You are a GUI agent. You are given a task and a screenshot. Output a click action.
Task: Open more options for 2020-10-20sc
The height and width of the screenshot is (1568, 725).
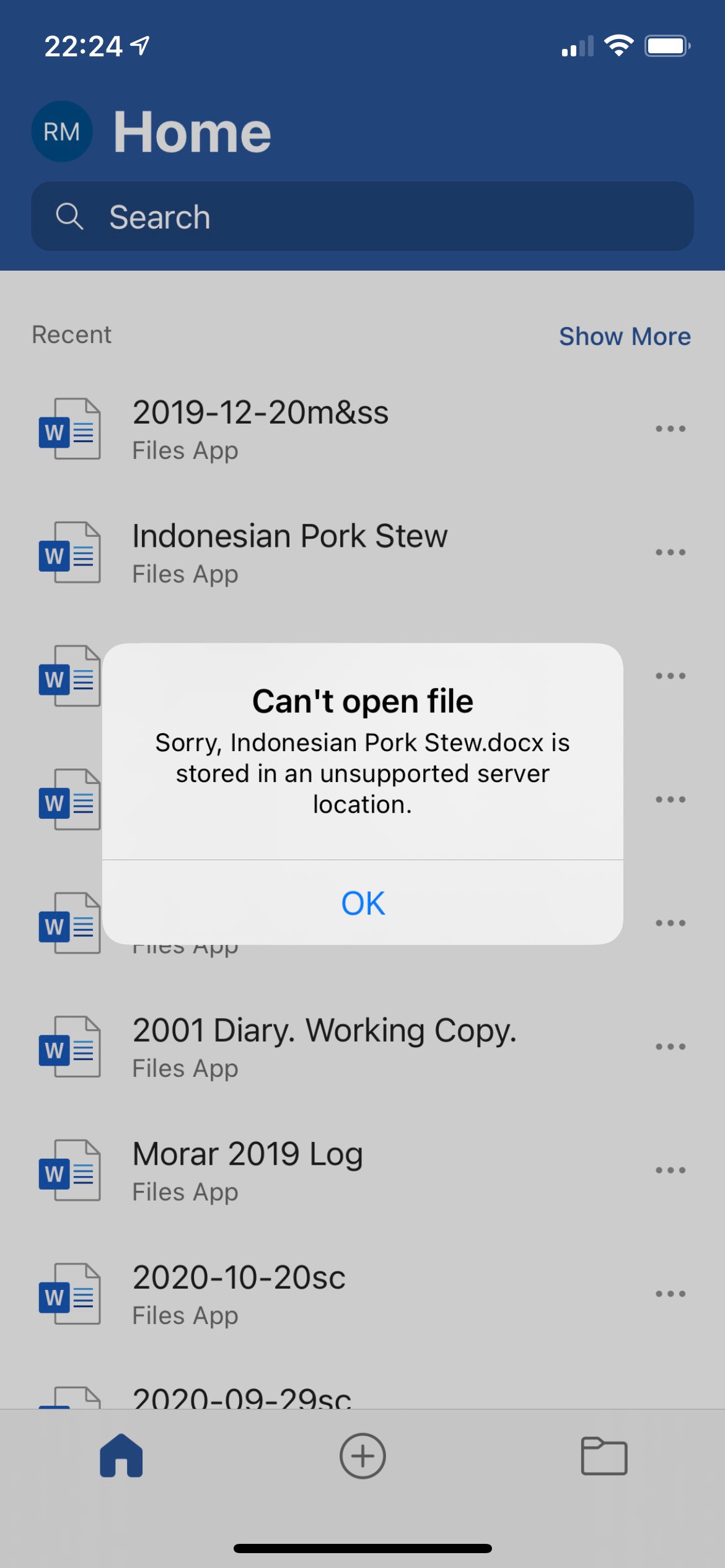click(670, 1294)
